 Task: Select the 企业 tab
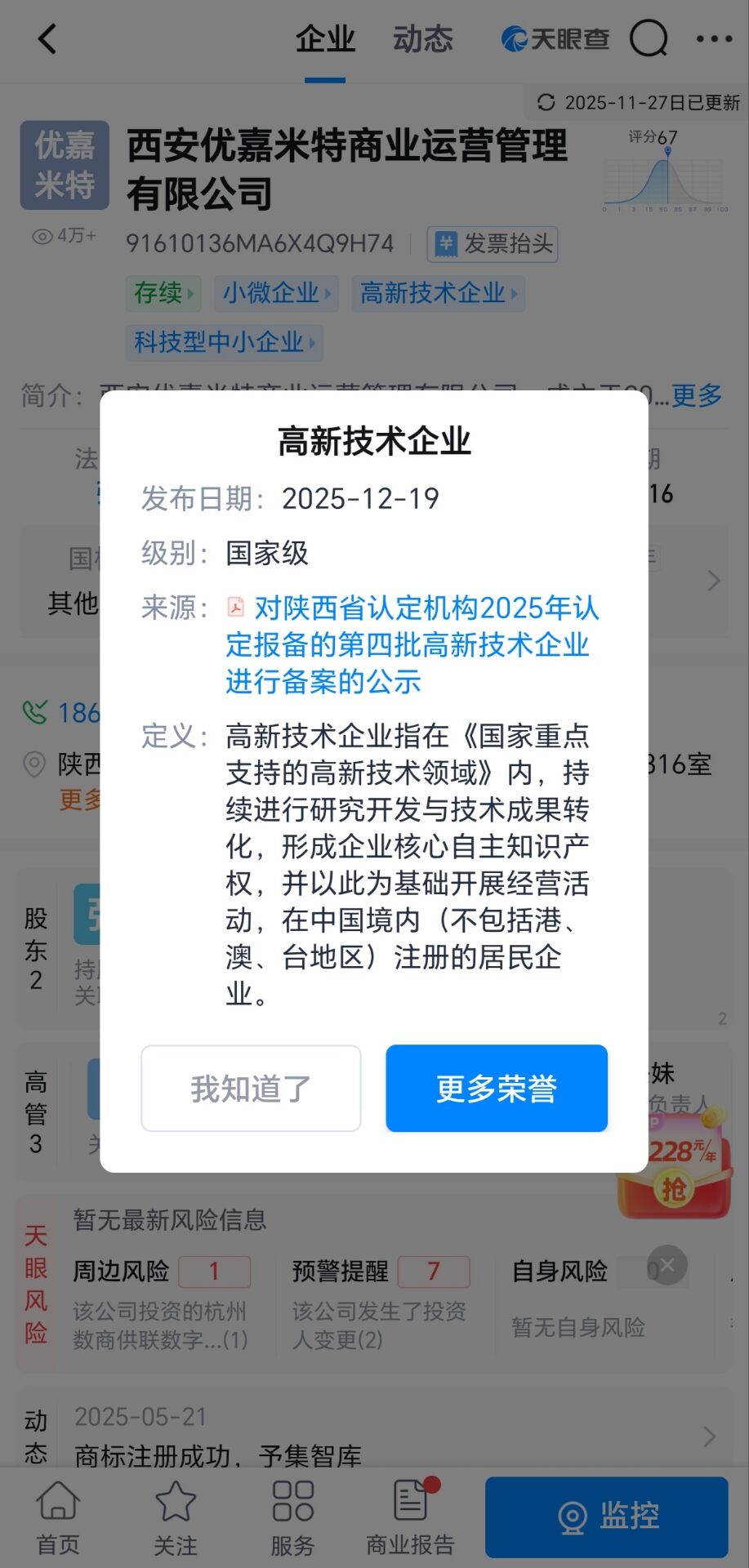(x=325, y=38)
